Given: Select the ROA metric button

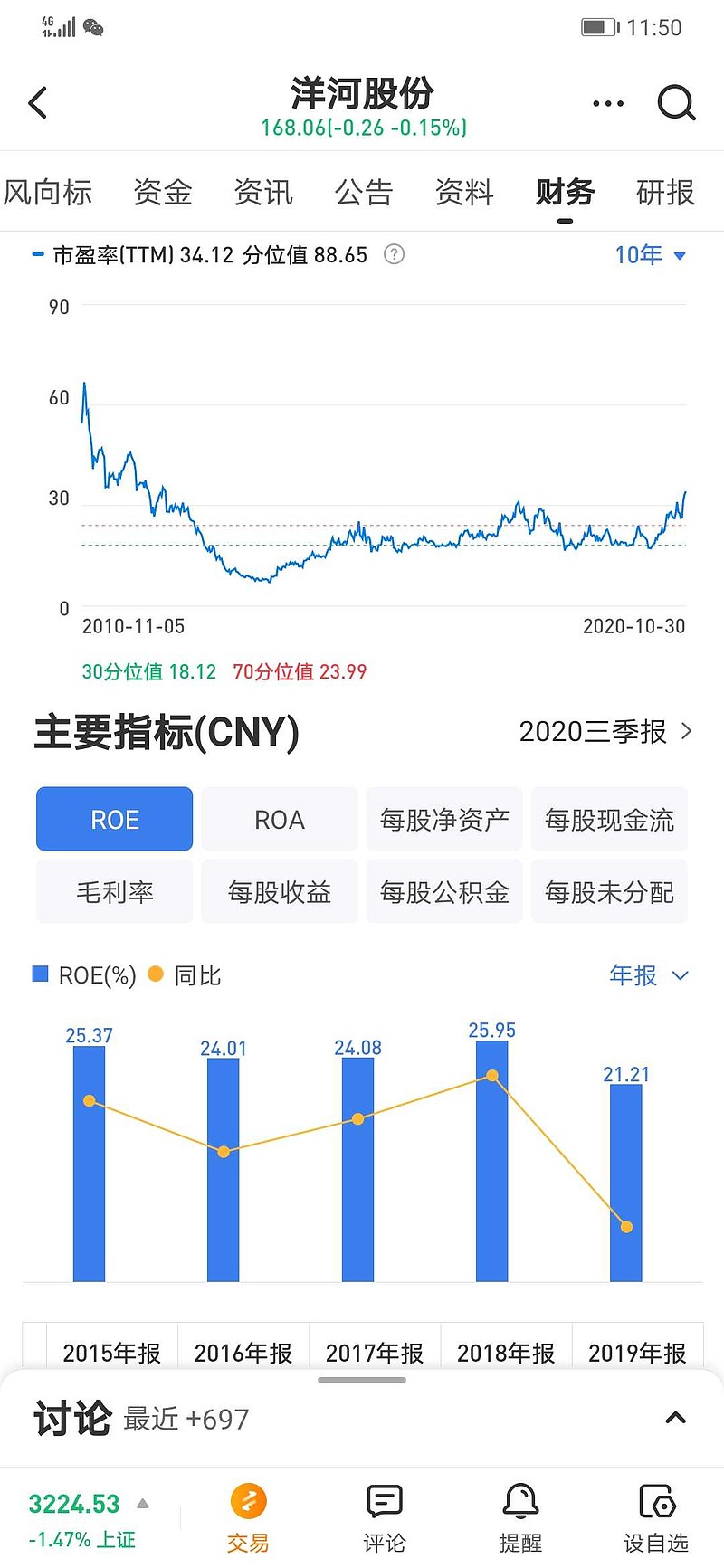Looking at the screenshot, I should click(279, 819).
